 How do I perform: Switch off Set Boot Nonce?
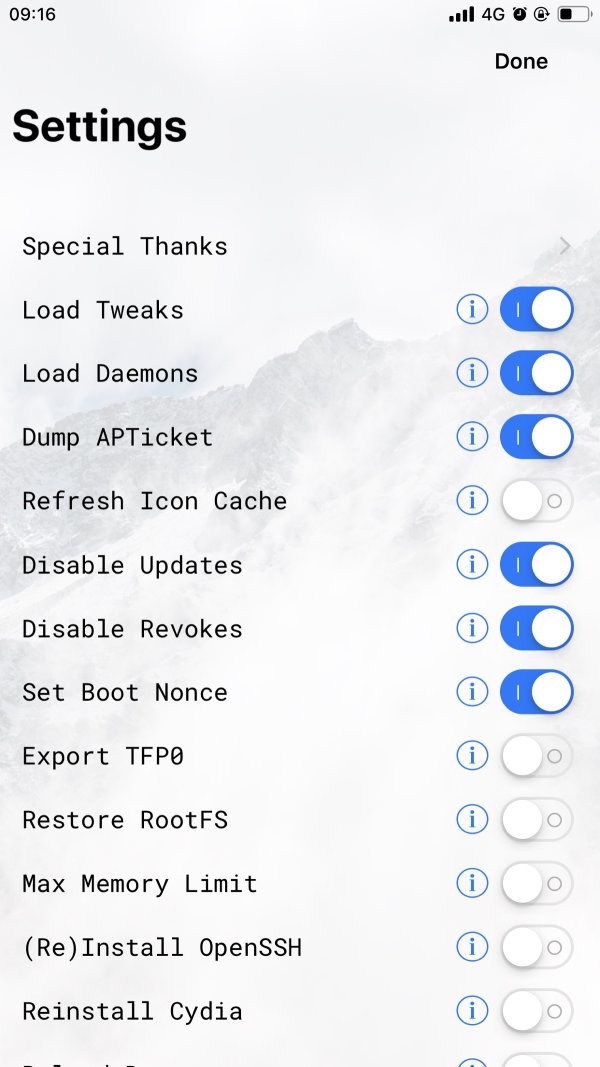point(536,692)
